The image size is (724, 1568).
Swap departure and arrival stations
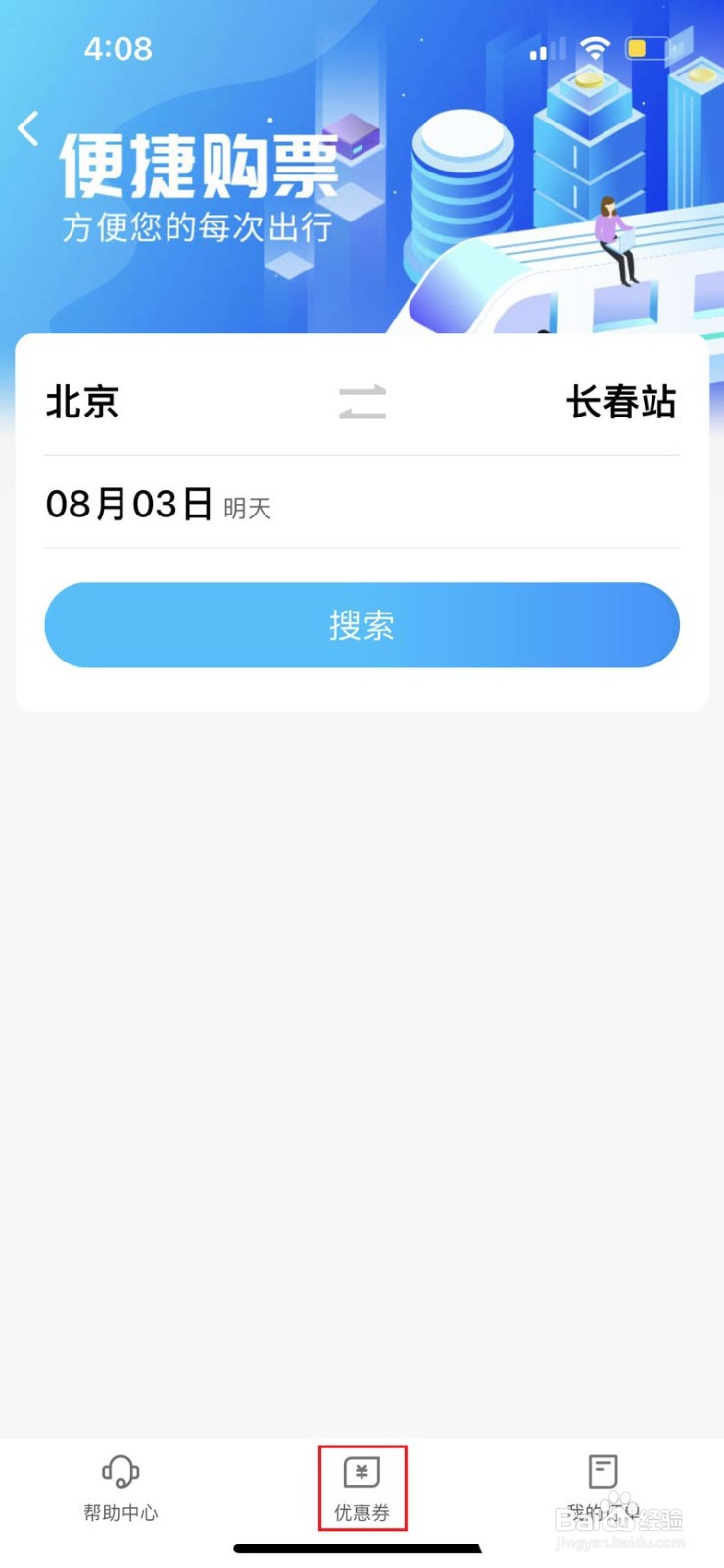click(x=362, y=403)
